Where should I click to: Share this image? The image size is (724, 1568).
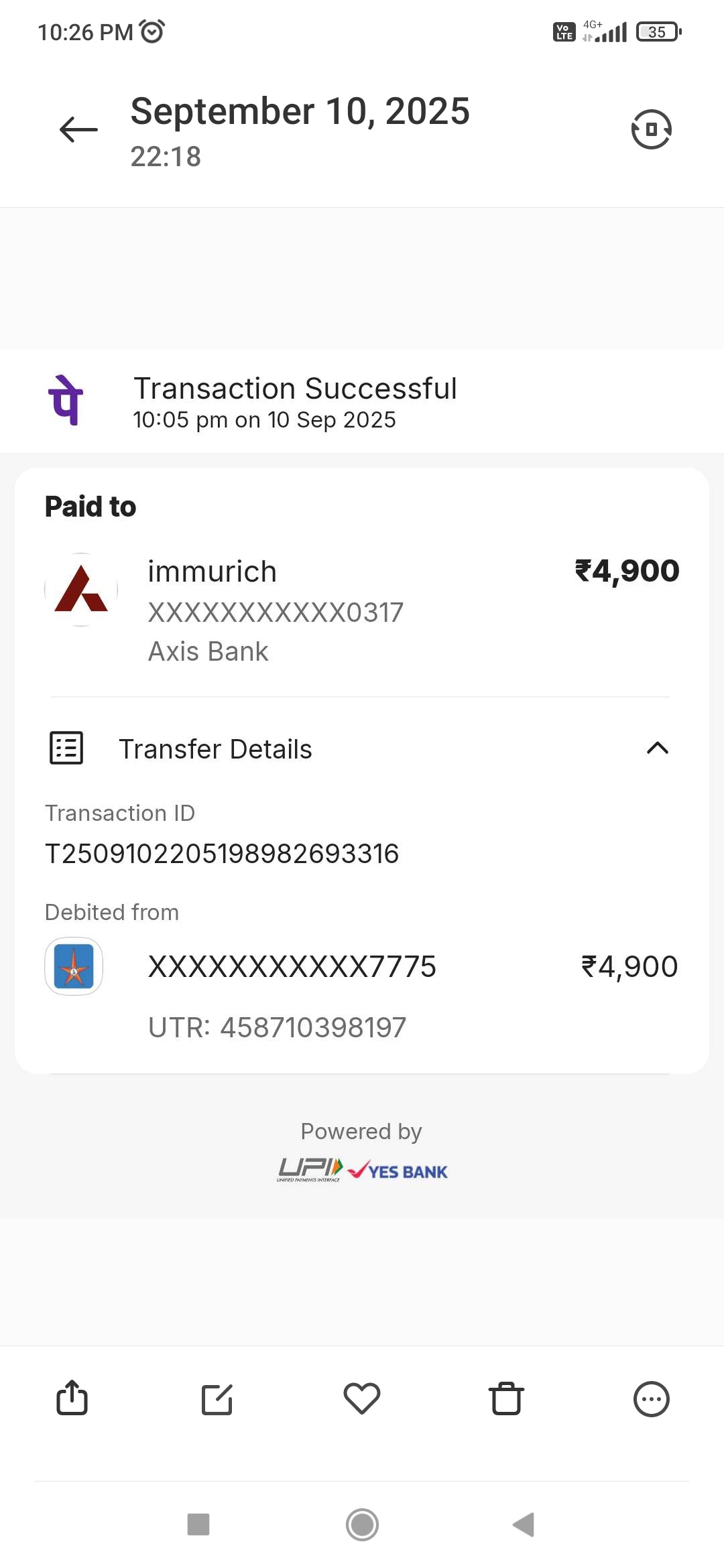72,1398
